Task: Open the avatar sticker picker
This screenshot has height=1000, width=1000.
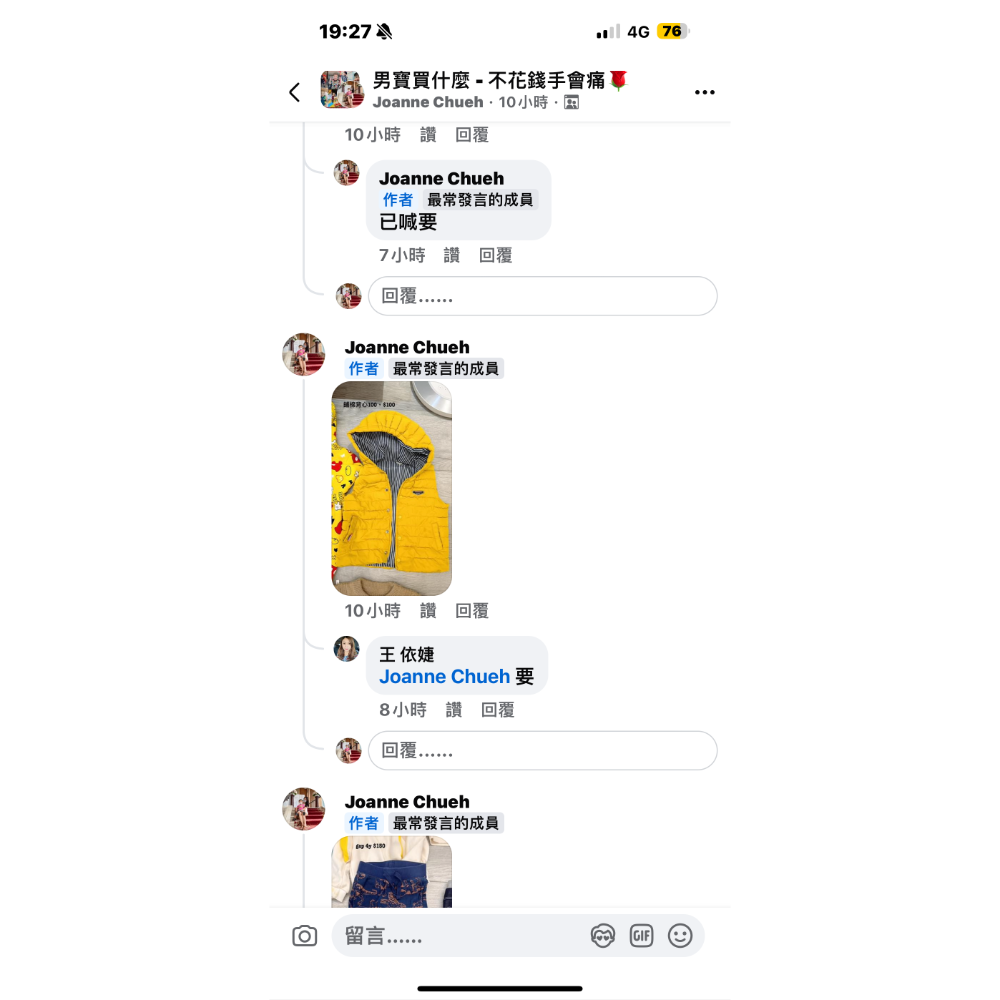Action: point(602,936)
